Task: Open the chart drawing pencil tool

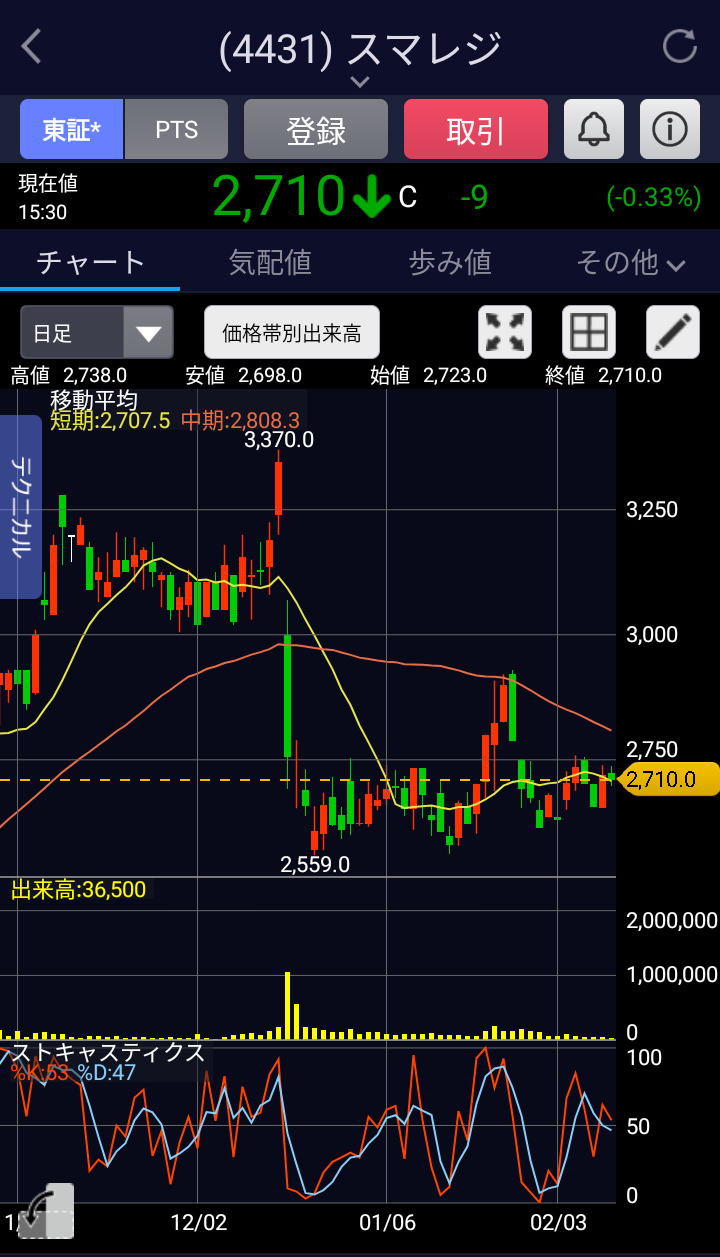Action: (x=673, y=333)
